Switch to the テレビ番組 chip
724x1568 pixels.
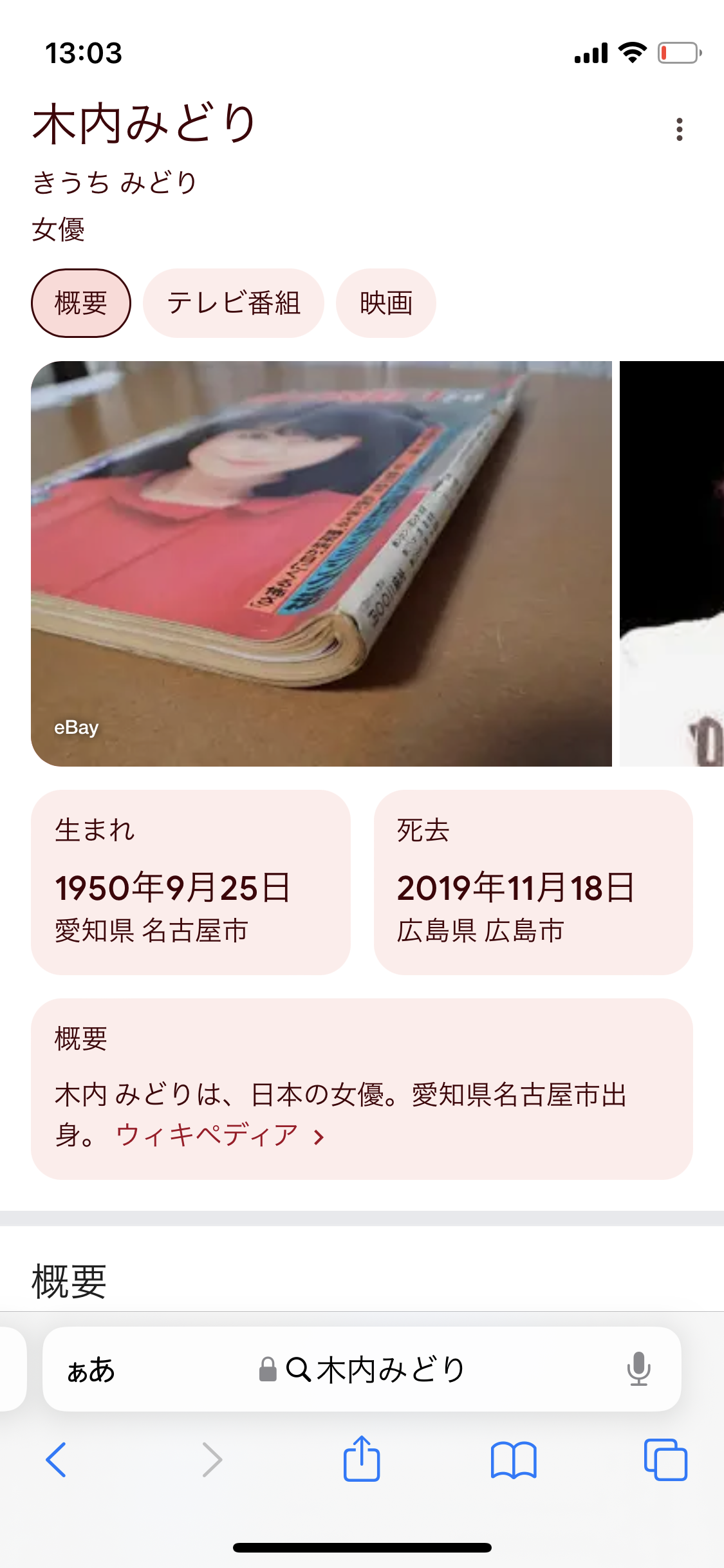pyautogui.click(x=233, y=303)
